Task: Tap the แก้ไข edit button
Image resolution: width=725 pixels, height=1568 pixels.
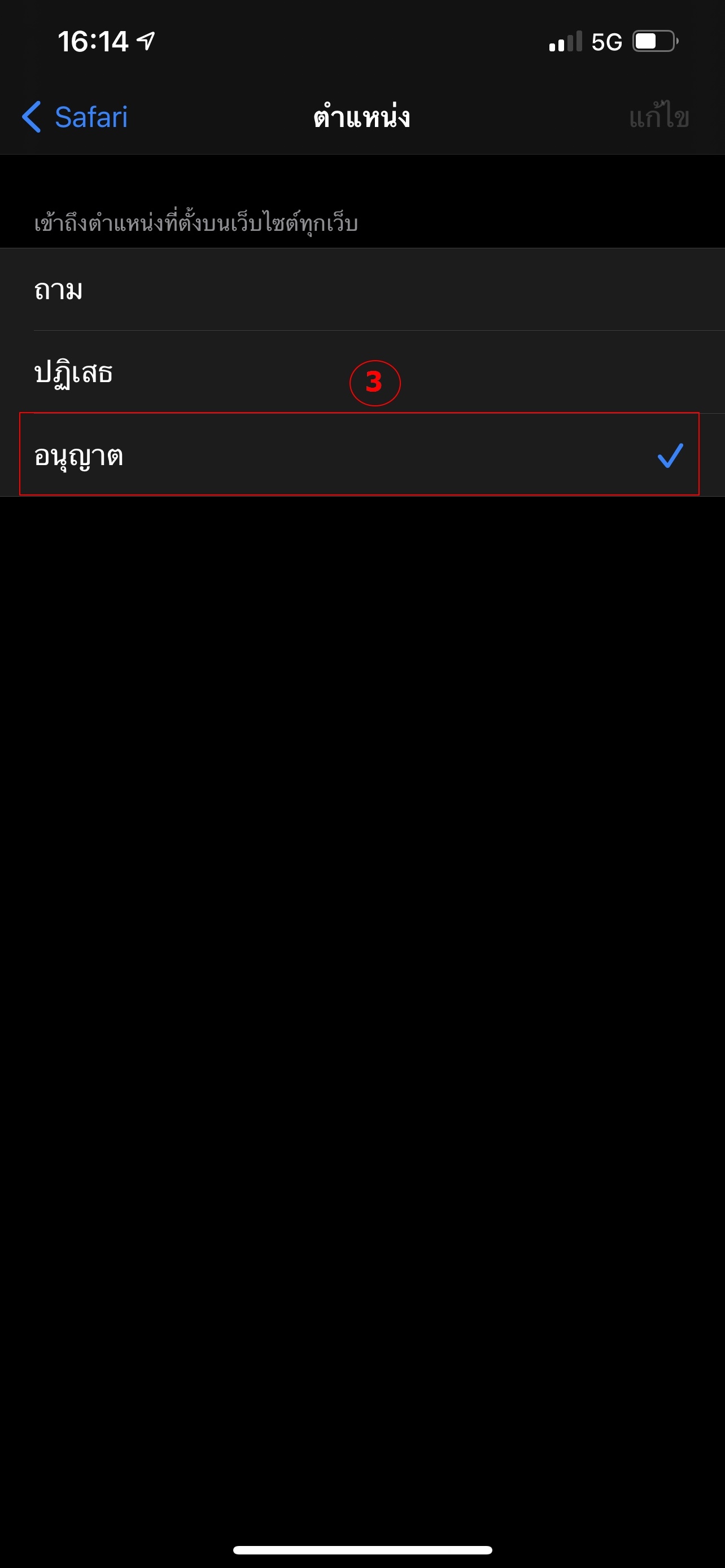Action: [x=658, y=117]
